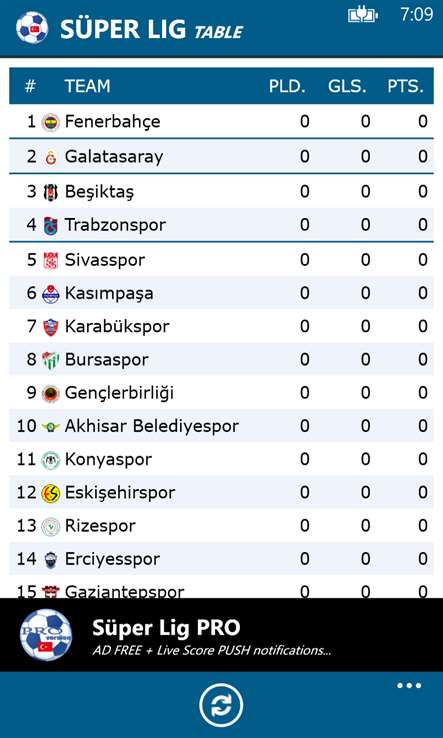View Karabükspor entry
Screen dimensions: 443x738
tap(221, 326)
